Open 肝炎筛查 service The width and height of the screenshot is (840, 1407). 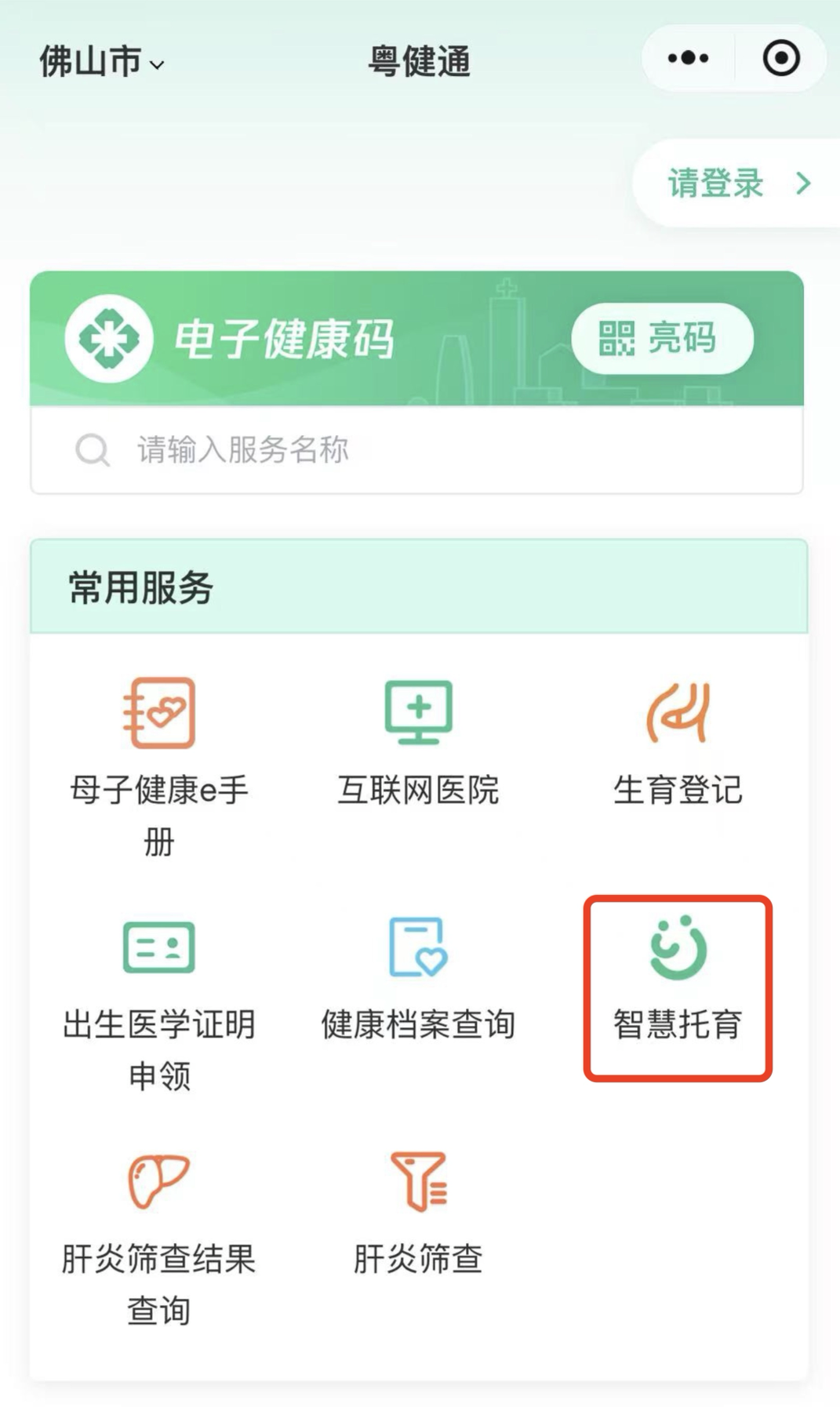point(418,1213)
